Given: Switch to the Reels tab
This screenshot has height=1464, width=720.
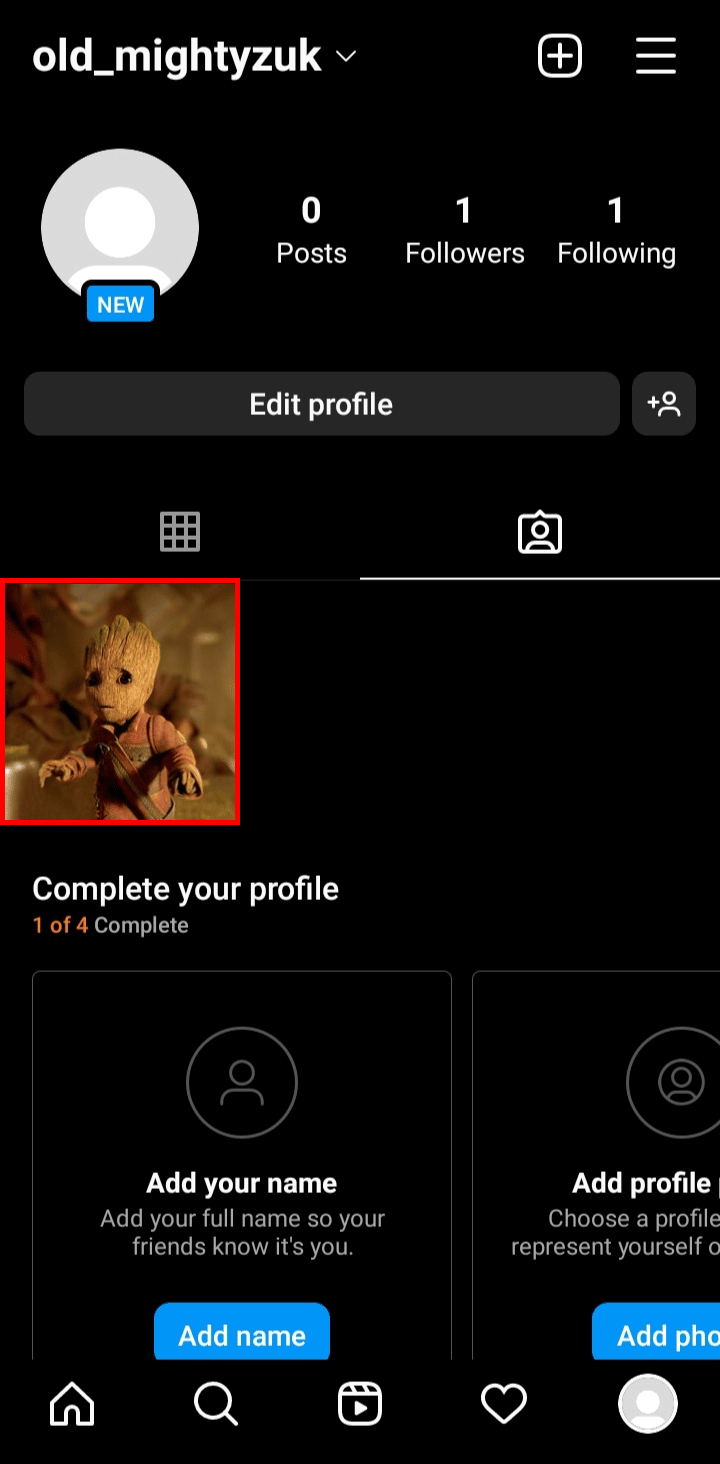Looking at the screenshot, I should pos(360,1404).
